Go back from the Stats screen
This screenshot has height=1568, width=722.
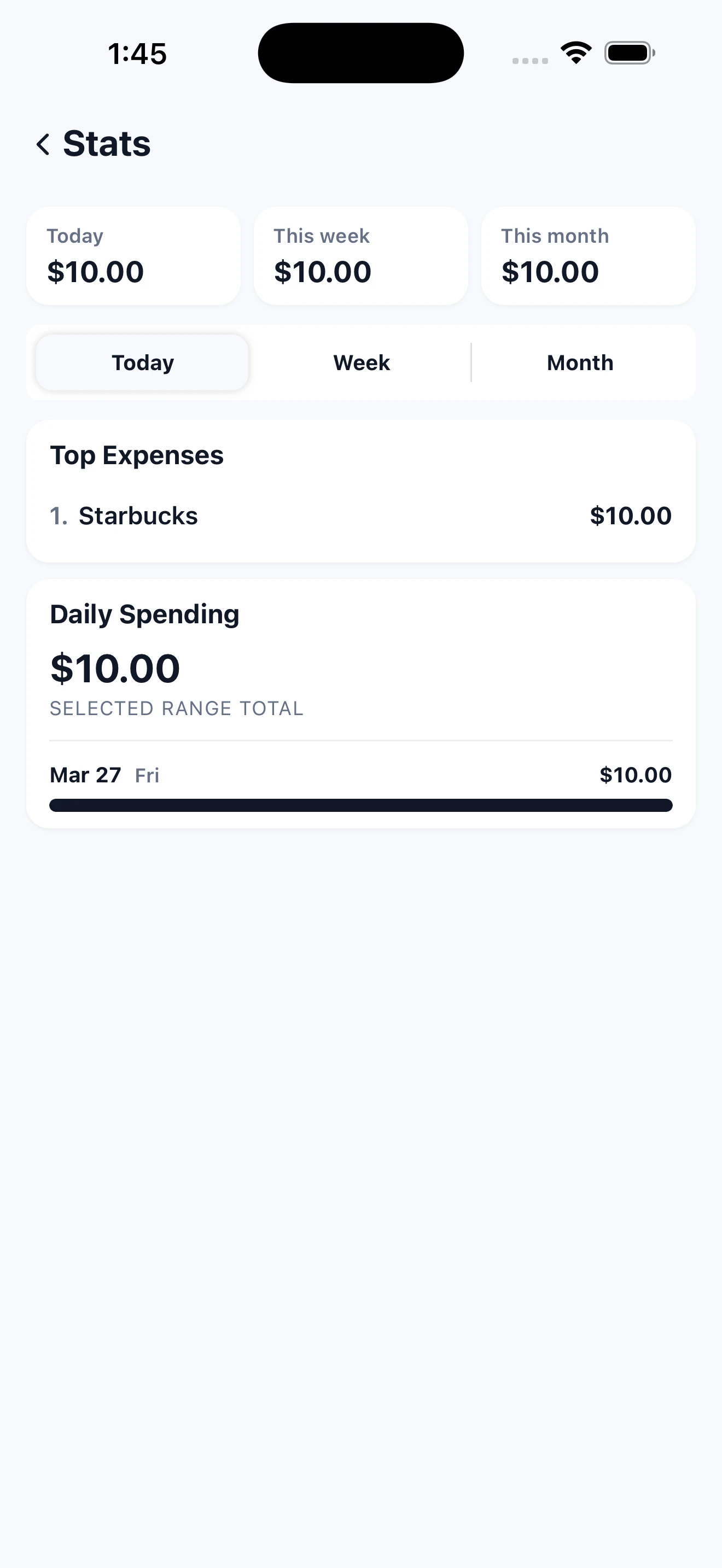pyautogui.click(x=43, y=144)
